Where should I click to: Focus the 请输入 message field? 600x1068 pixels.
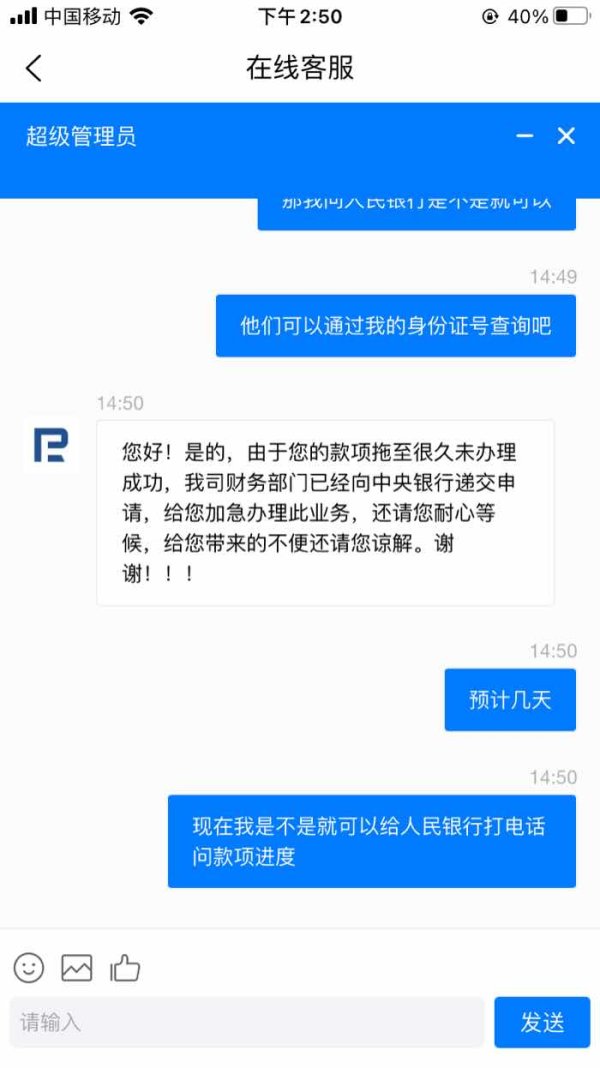point(247,1022)
